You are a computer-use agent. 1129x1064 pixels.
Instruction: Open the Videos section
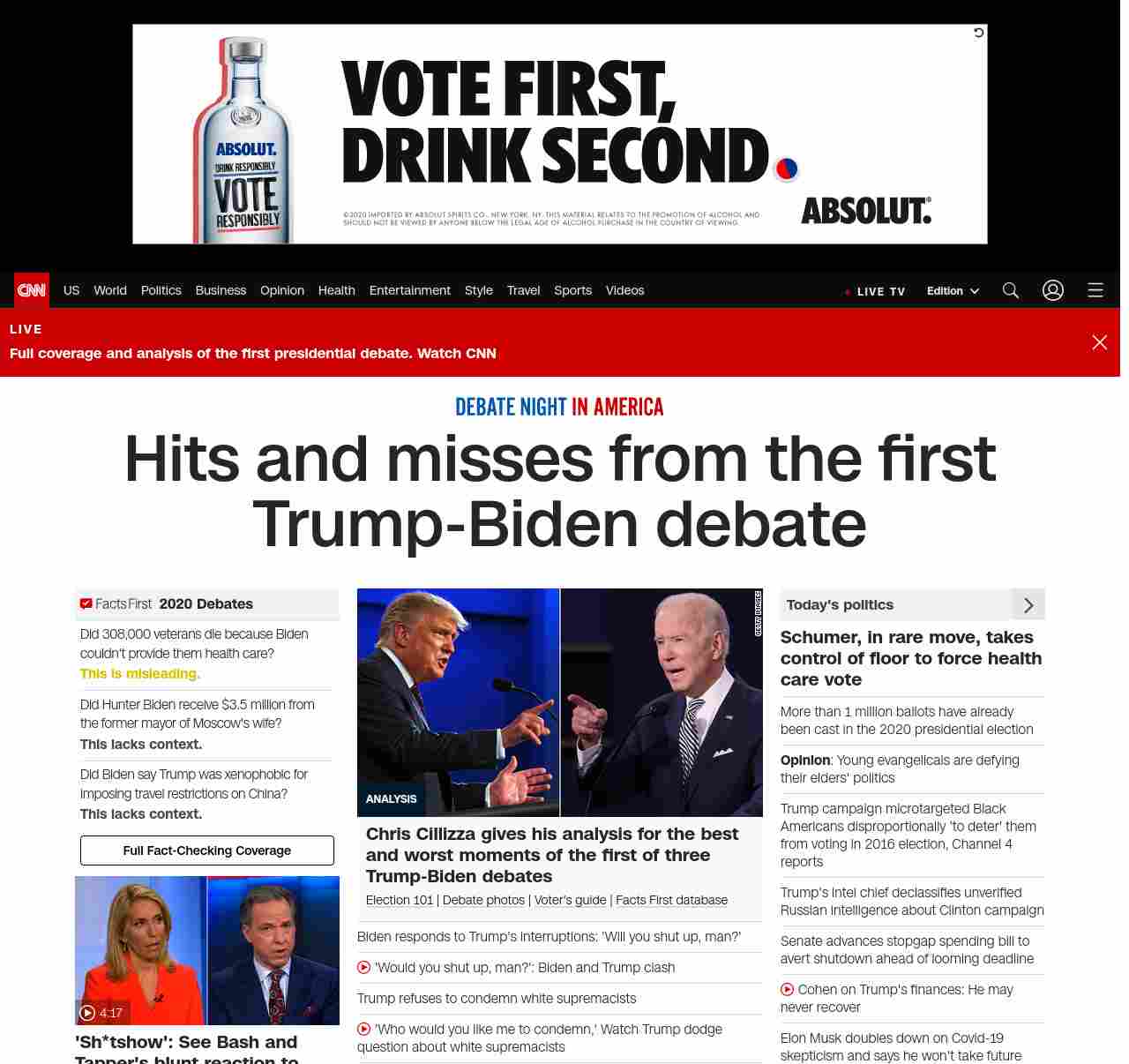[x=624, y=290]
